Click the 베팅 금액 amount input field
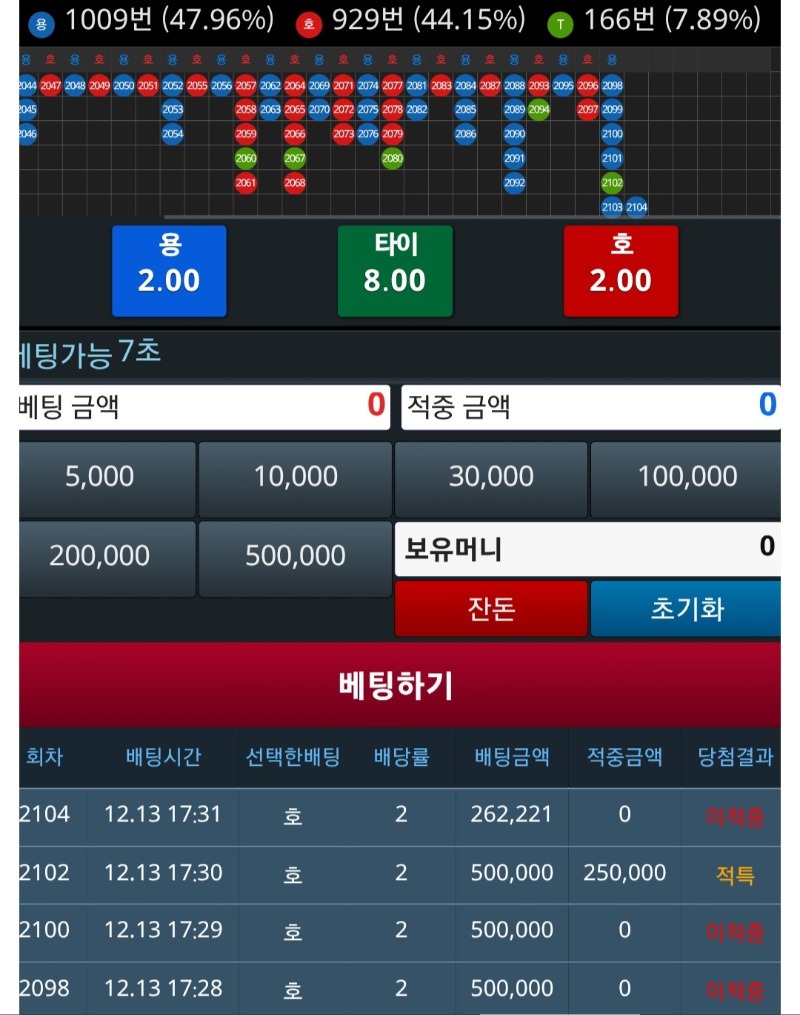800x1015 pixels. tap(195, 408)
